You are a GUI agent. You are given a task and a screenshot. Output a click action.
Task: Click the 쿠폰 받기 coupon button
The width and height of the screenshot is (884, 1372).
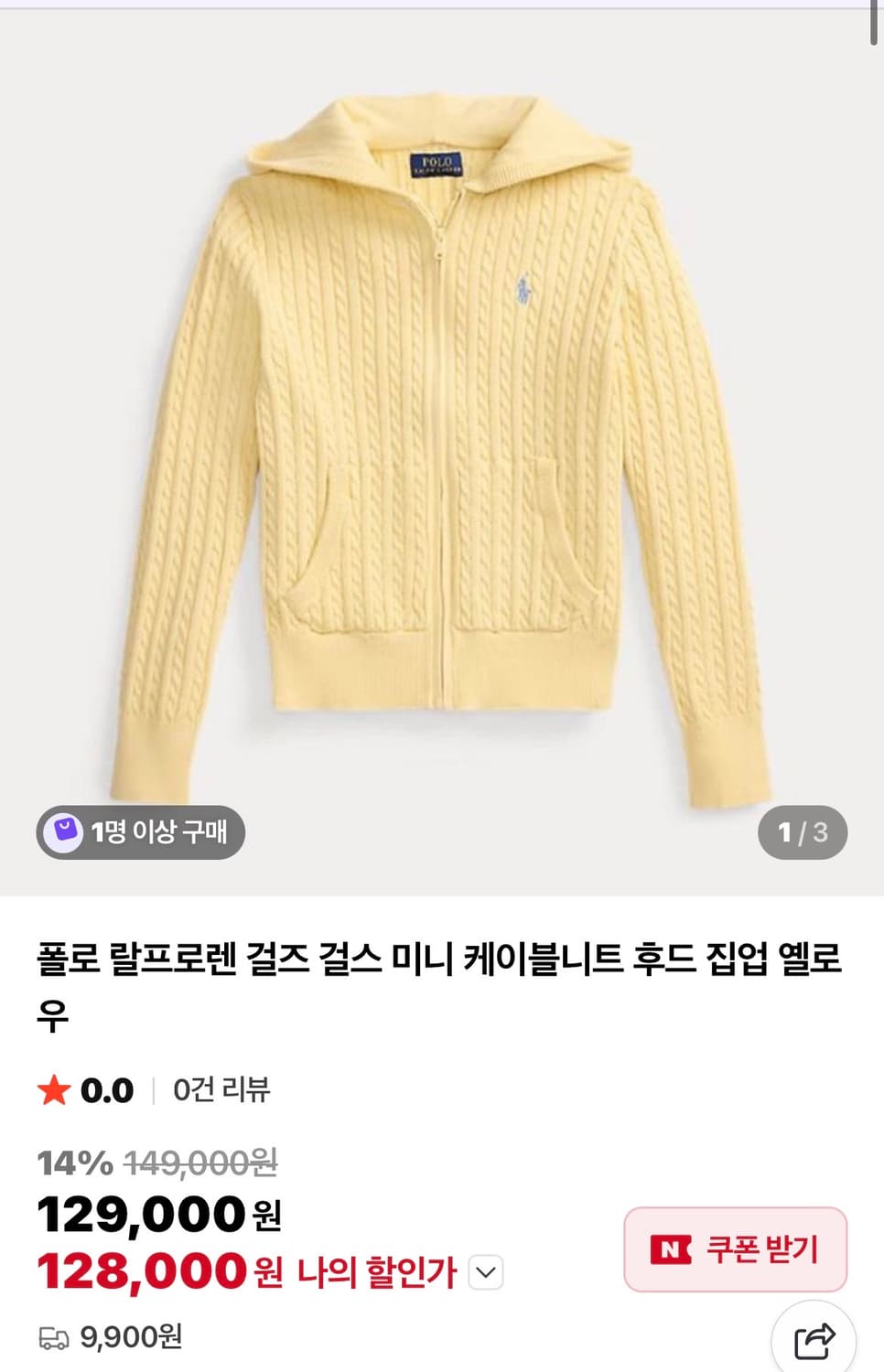coord(735,1247)
